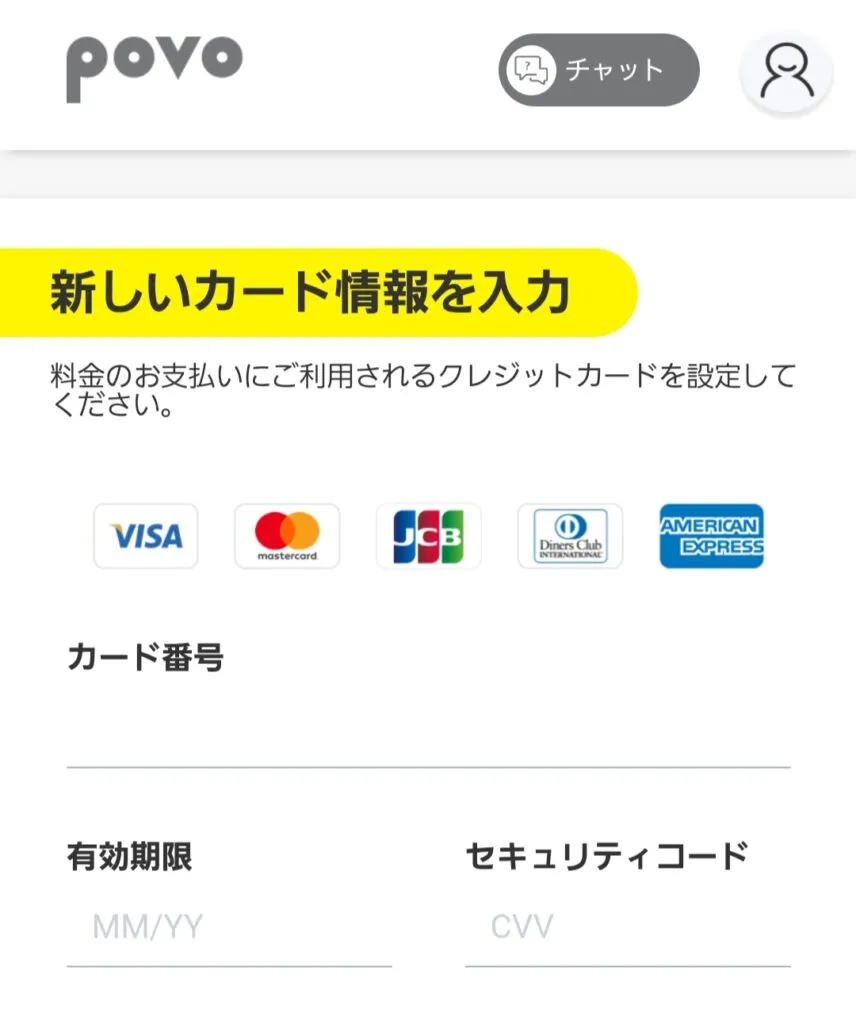Open the チャット chat button
This screenshot has height=1024, width=856.
click(599, 70)
